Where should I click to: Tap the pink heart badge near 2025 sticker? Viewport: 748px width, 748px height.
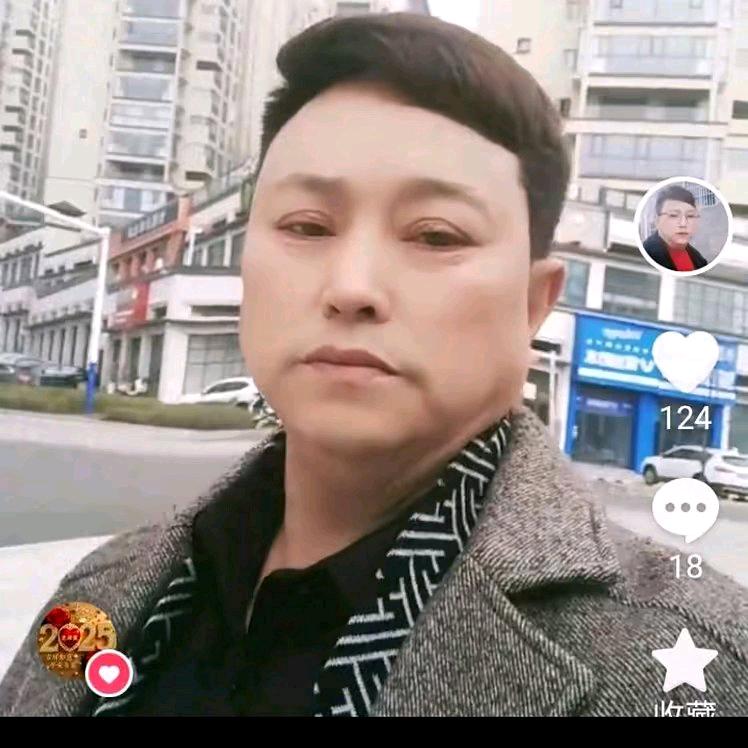tap(109, 673)
